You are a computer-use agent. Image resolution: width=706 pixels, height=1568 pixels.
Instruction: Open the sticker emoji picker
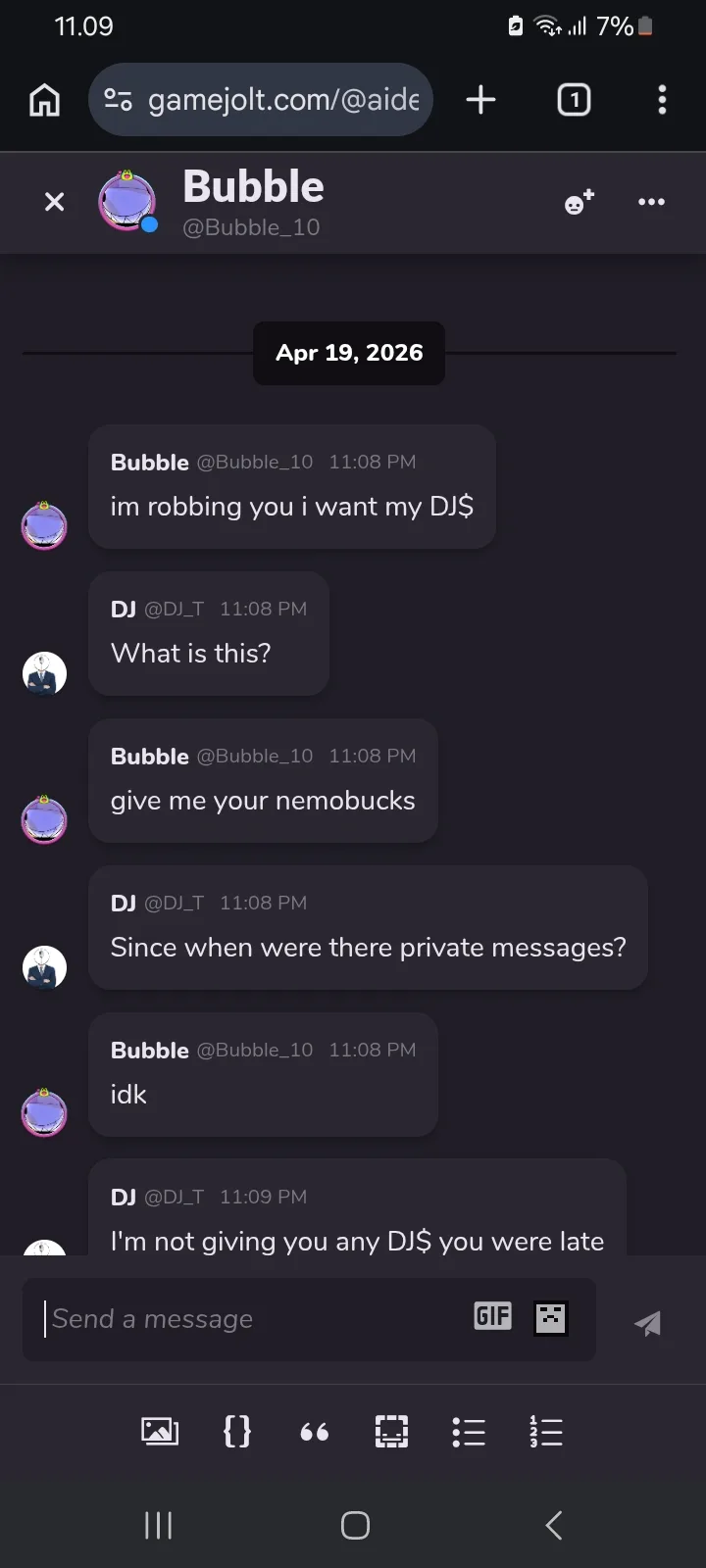pyautogui.click(x=551, y=1318)
